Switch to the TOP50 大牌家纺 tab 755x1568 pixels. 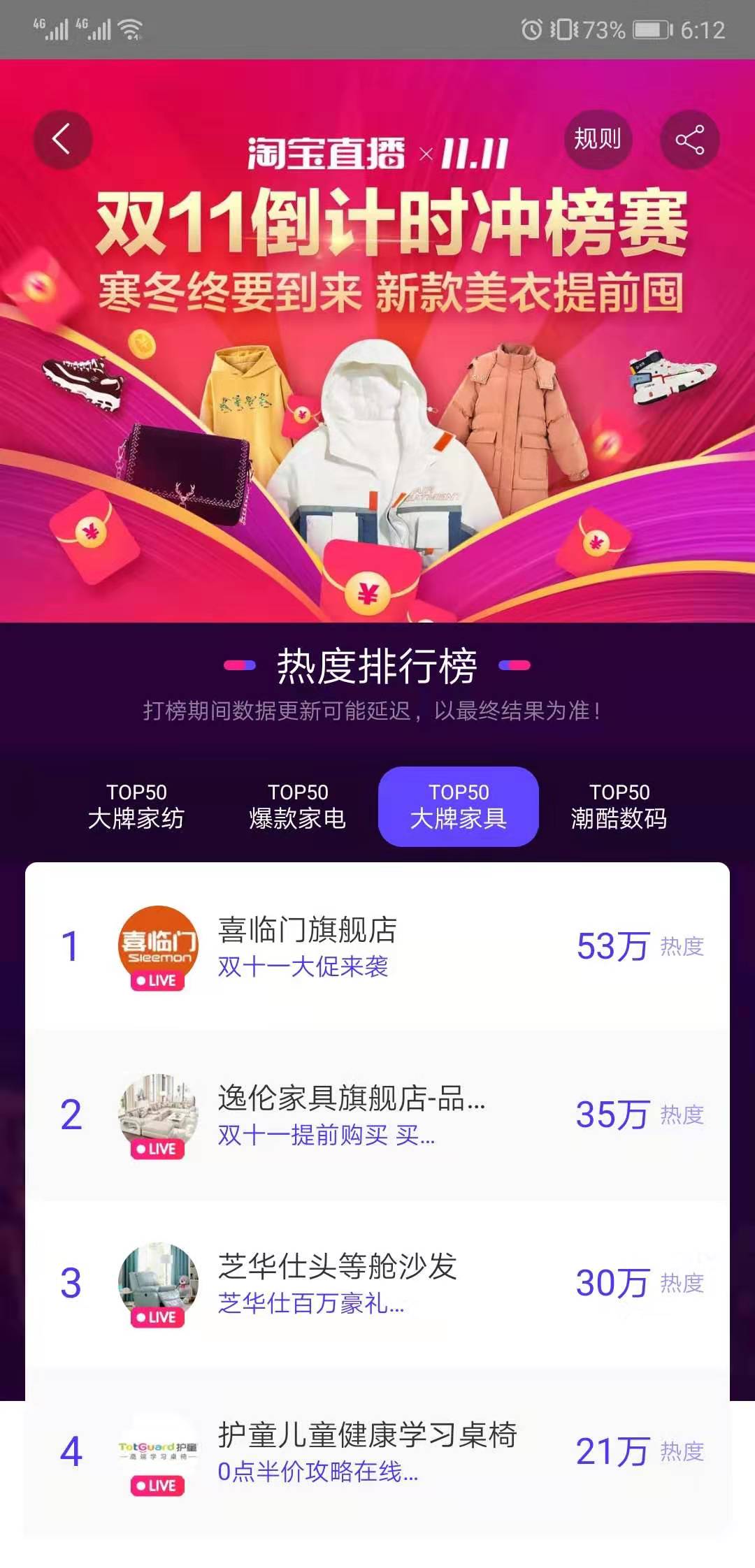point(136,806)
